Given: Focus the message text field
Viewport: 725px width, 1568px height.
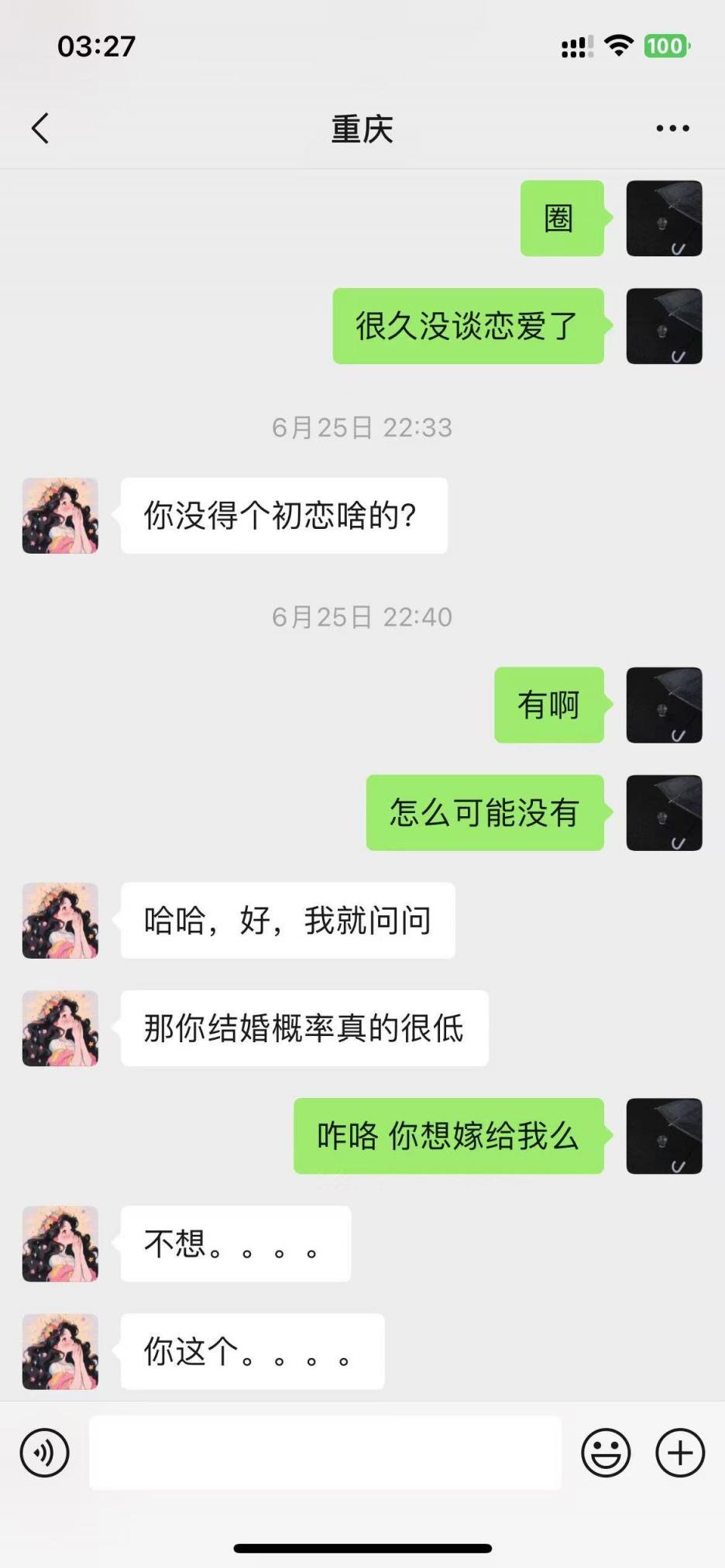Looking at the screenshot, I should pos(325,1453).
